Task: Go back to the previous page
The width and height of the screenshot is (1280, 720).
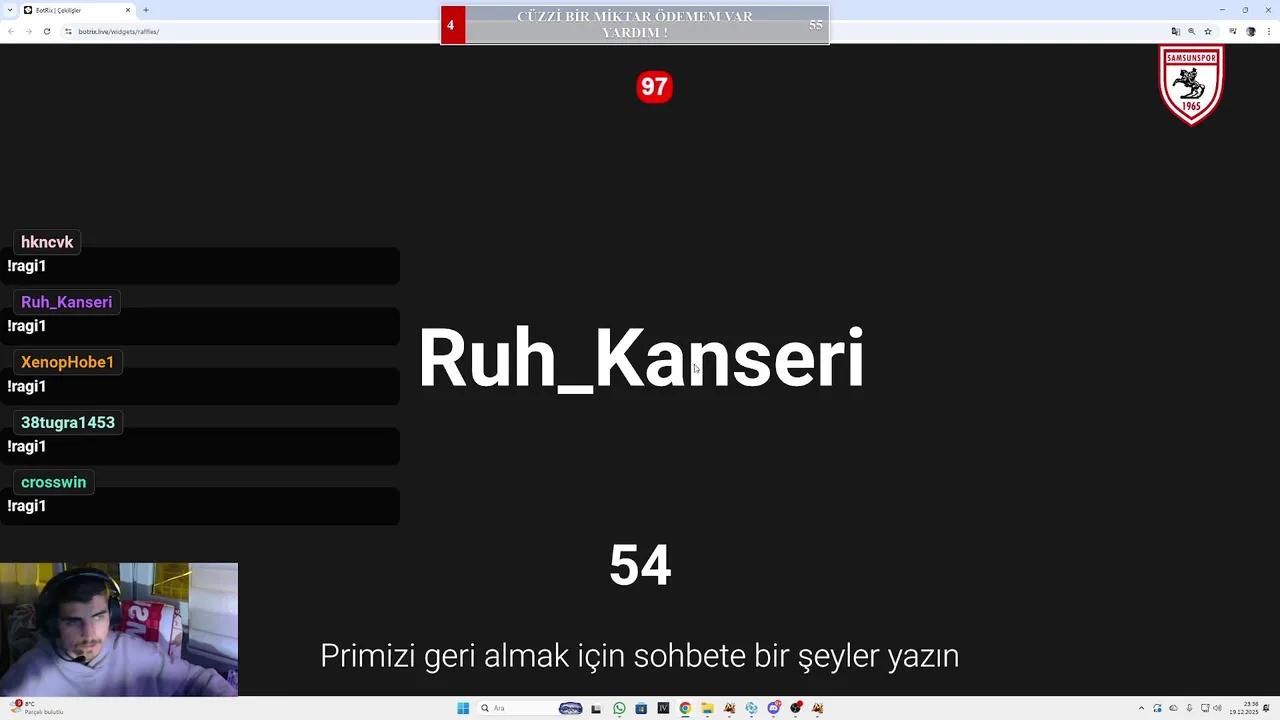Action: point(11,31)
